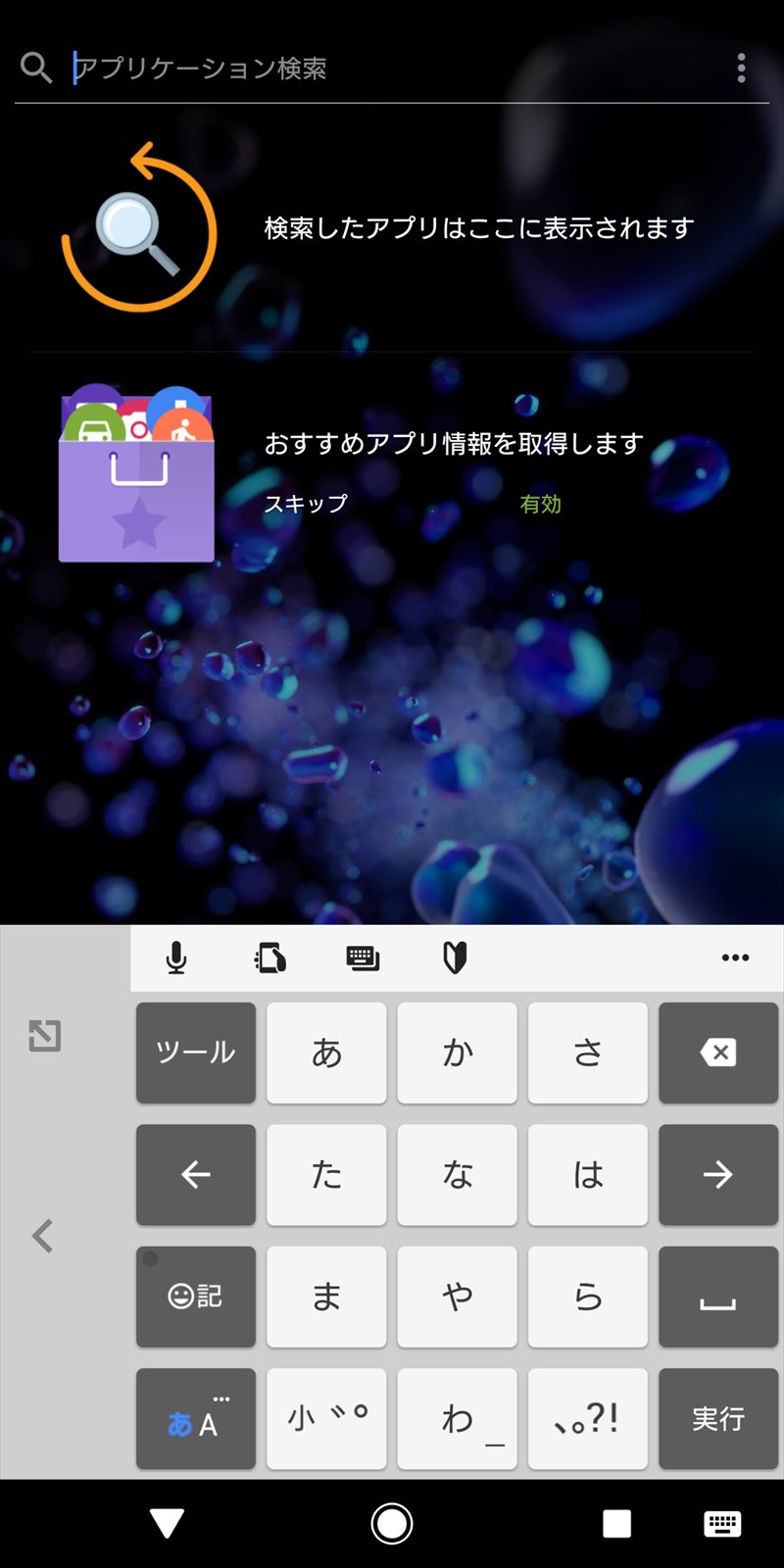Open the three-dot overflow menu

741,68
